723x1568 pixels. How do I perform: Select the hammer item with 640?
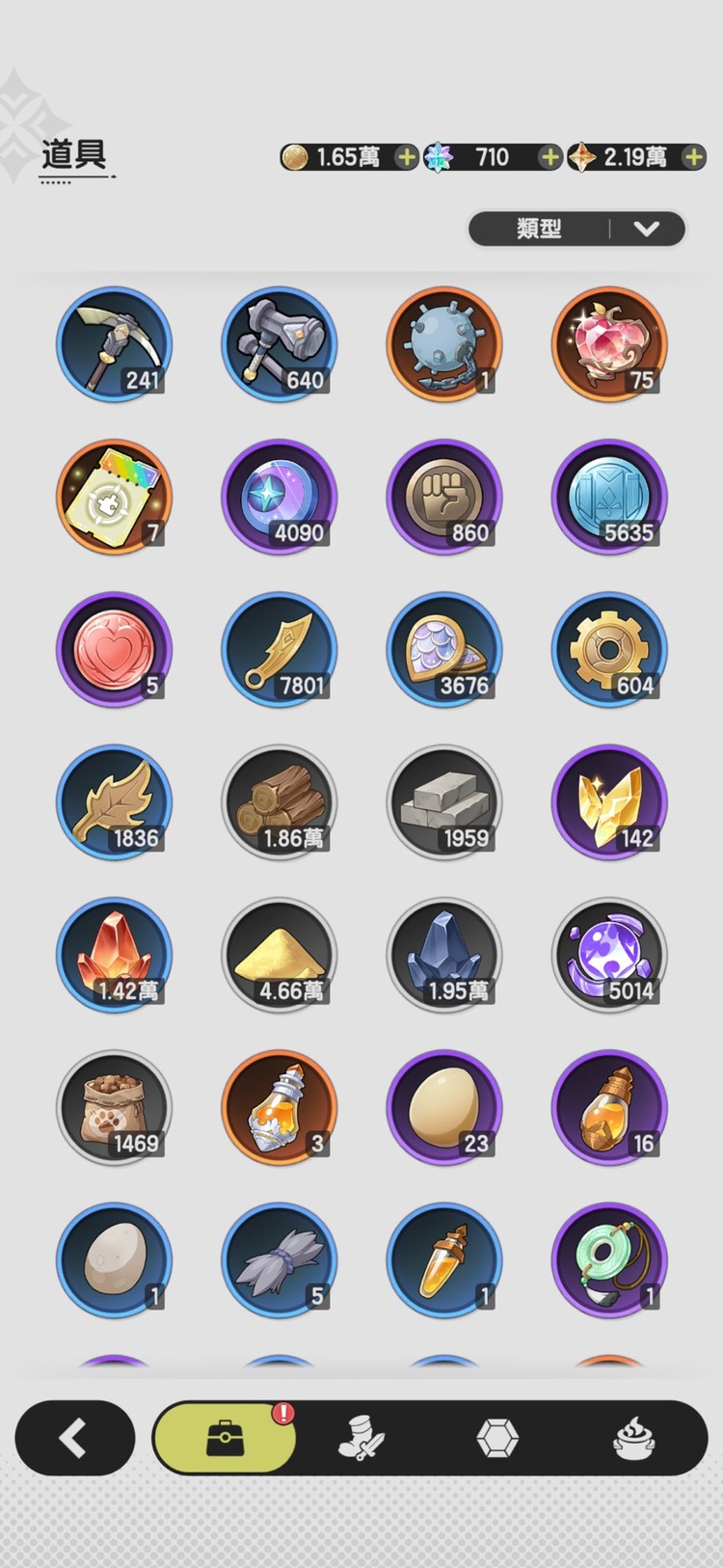[x=279, y=344]
